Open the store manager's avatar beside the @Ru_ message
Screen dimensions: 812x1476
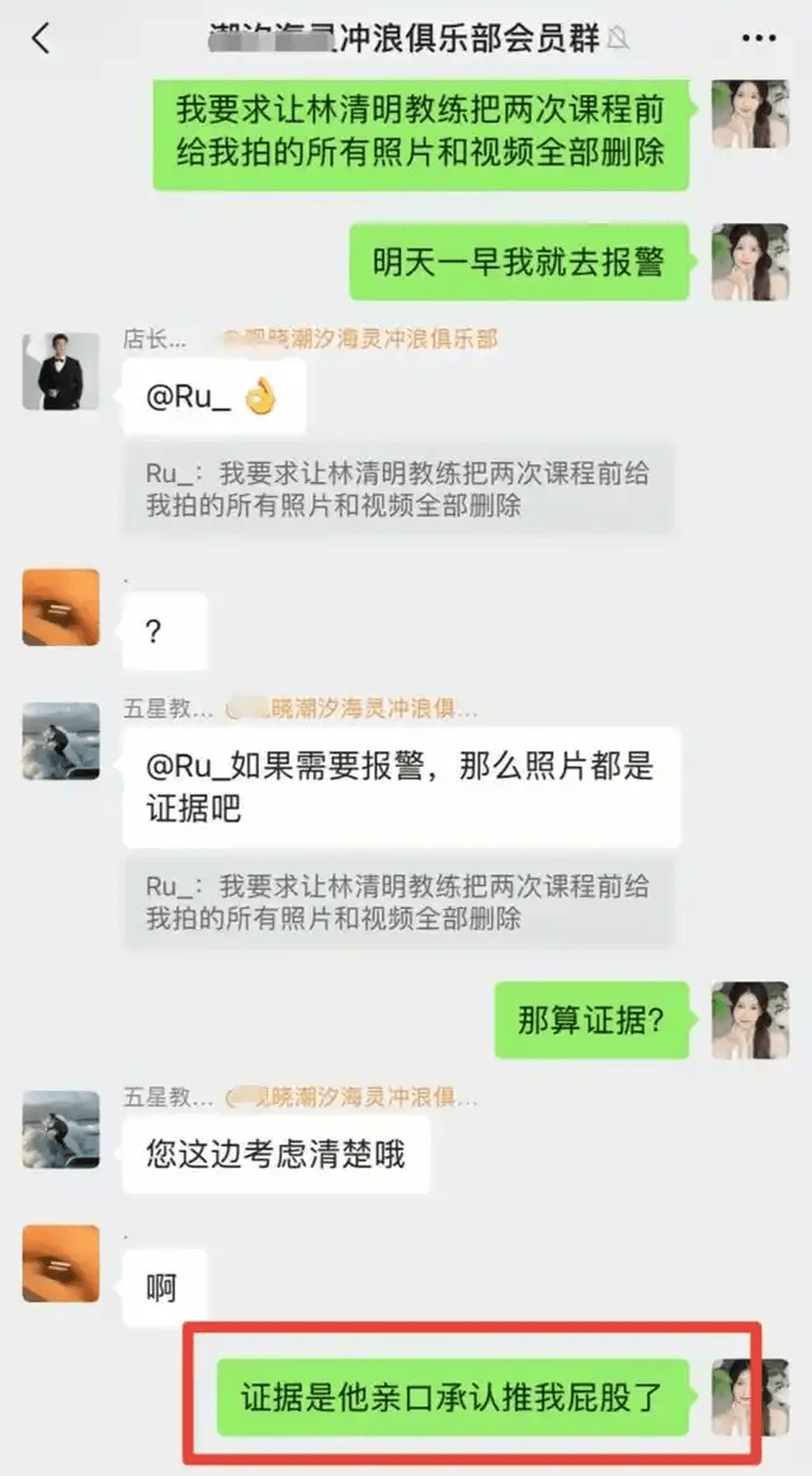[x=61, y=371]
